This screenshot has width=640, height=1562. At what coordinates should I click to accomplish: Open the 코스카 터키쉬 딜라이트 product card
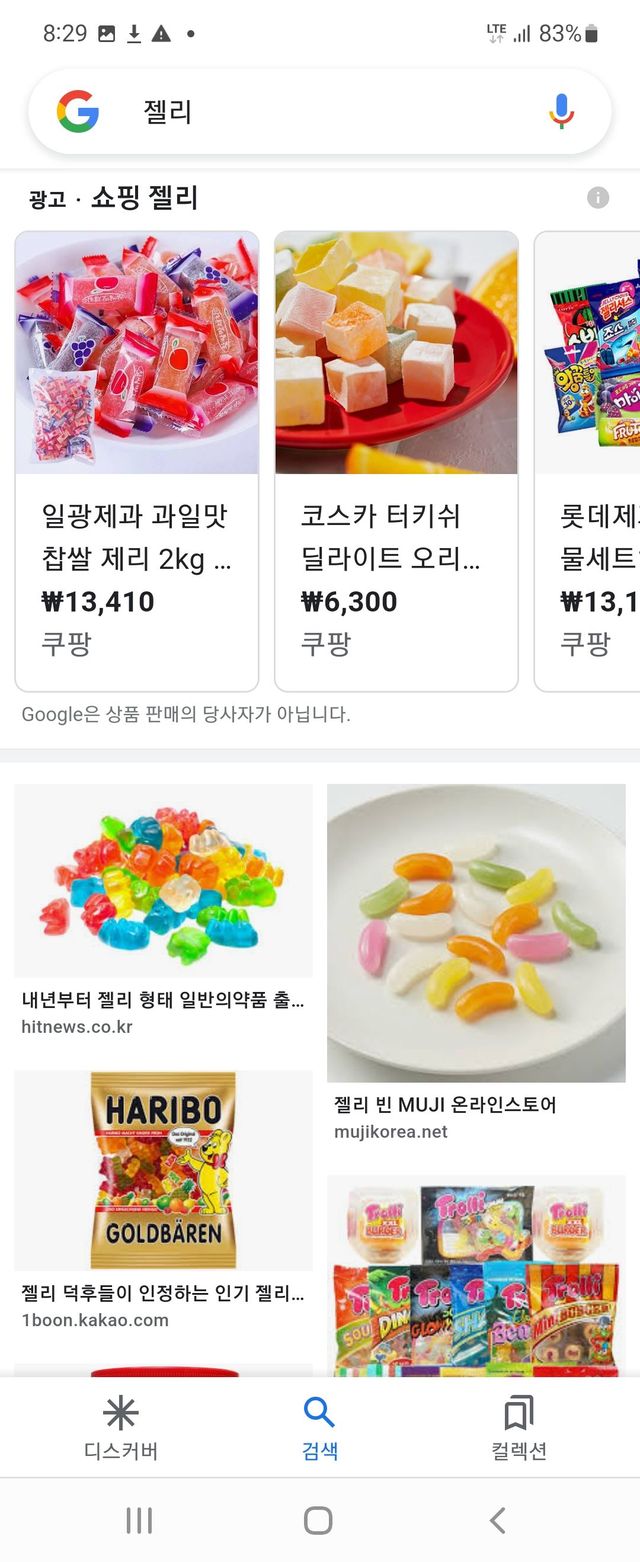[x=396, y=460]
